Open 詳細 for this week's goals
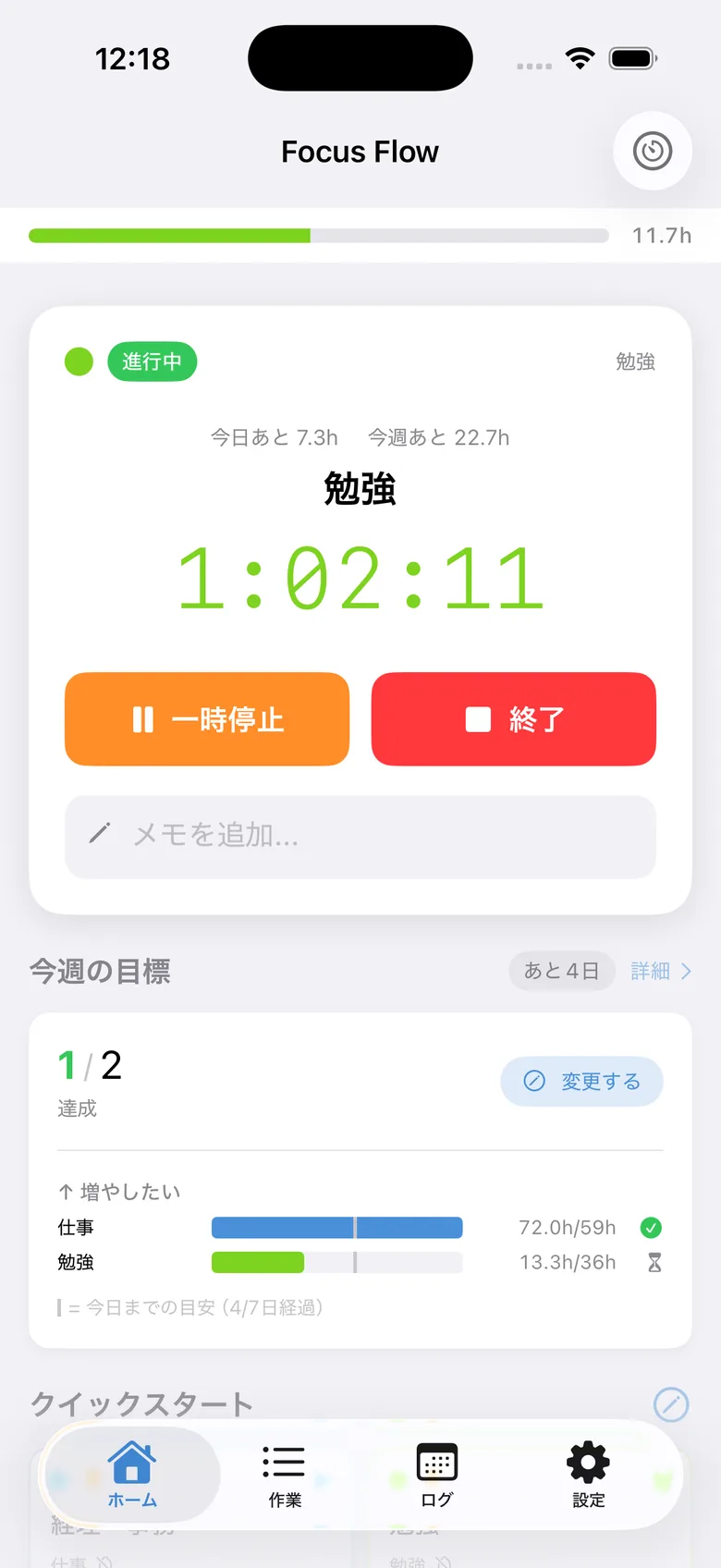 click(x=661, y=971)
